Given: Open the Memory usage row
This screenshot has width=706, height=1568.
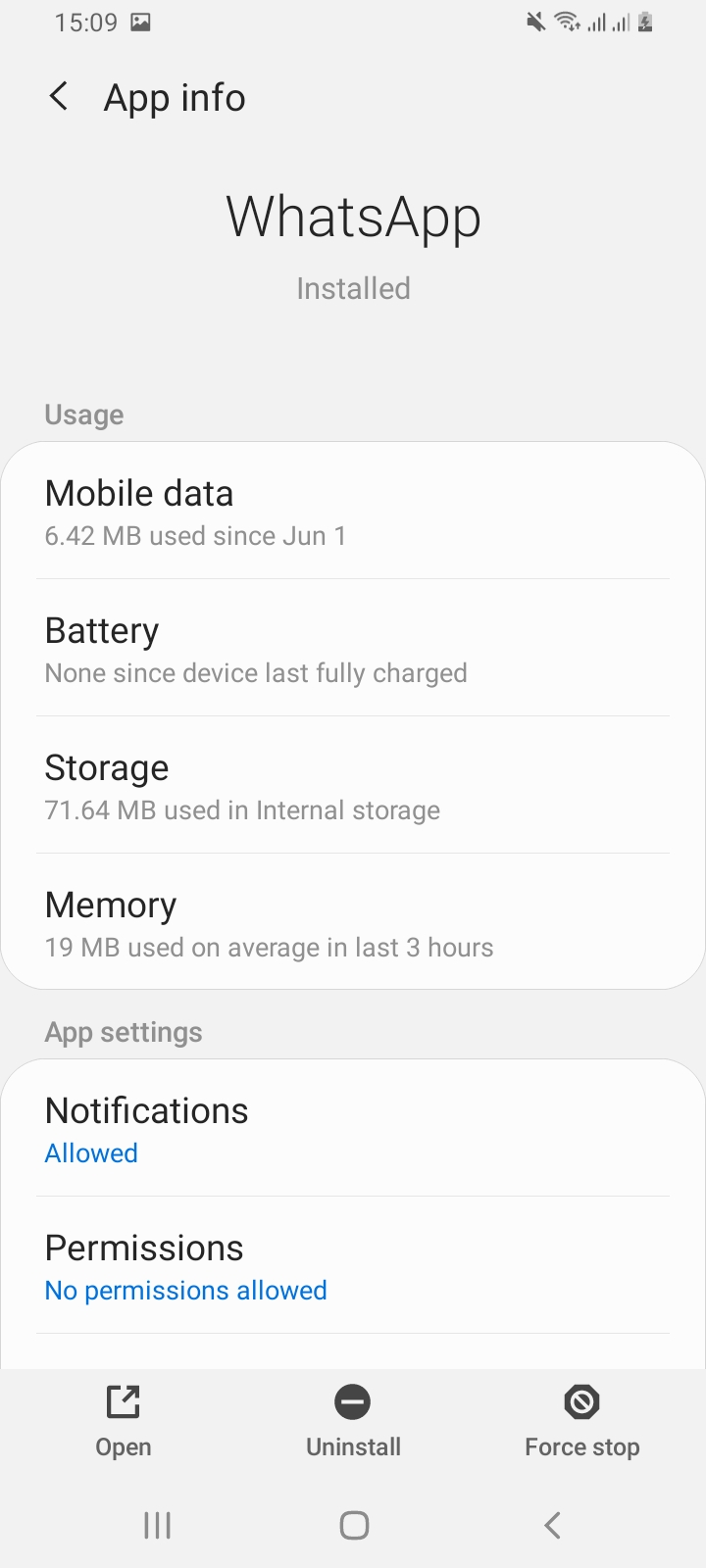Looking at the screenshot, I should [353, 922].
